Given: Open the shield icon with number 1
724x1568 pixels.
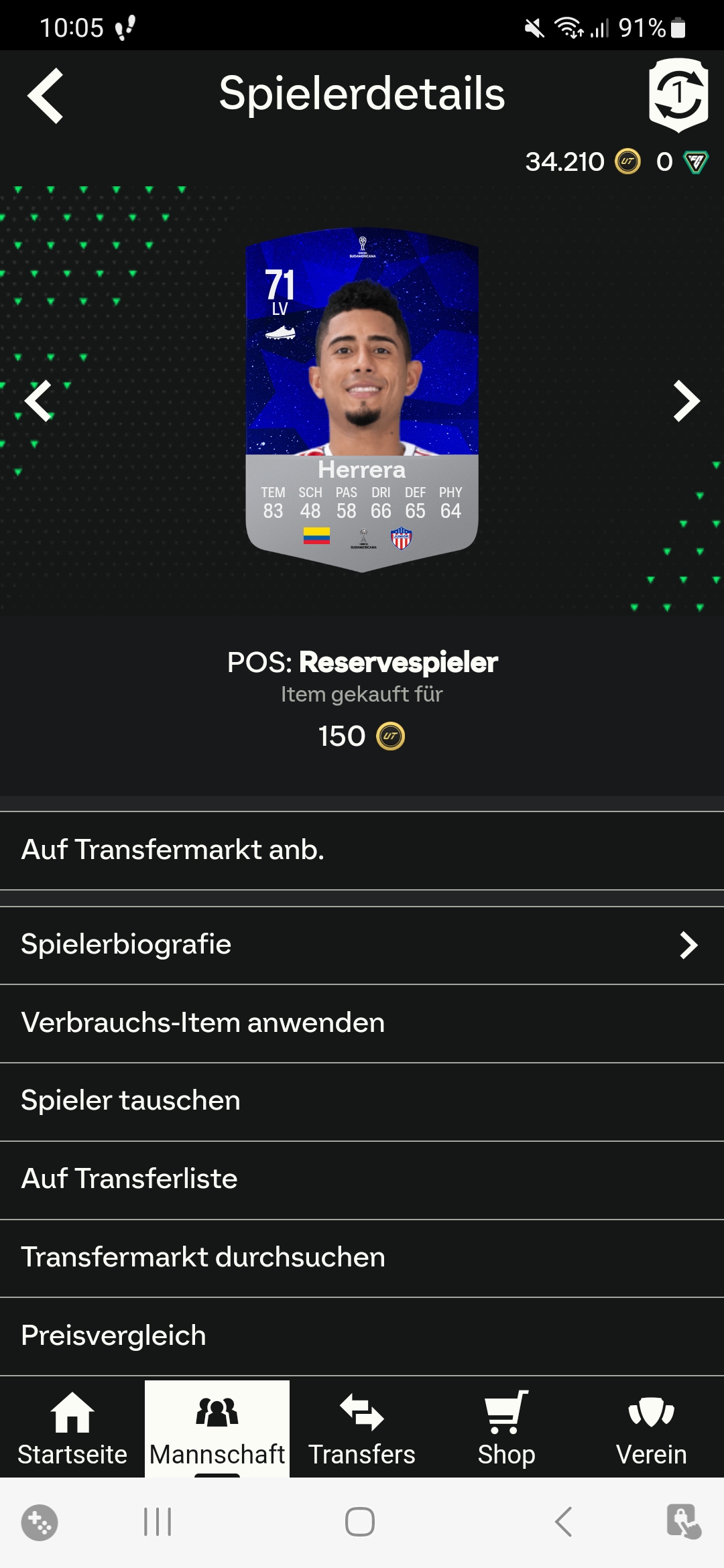Looking at the screenshot, I should coord(678,94).
